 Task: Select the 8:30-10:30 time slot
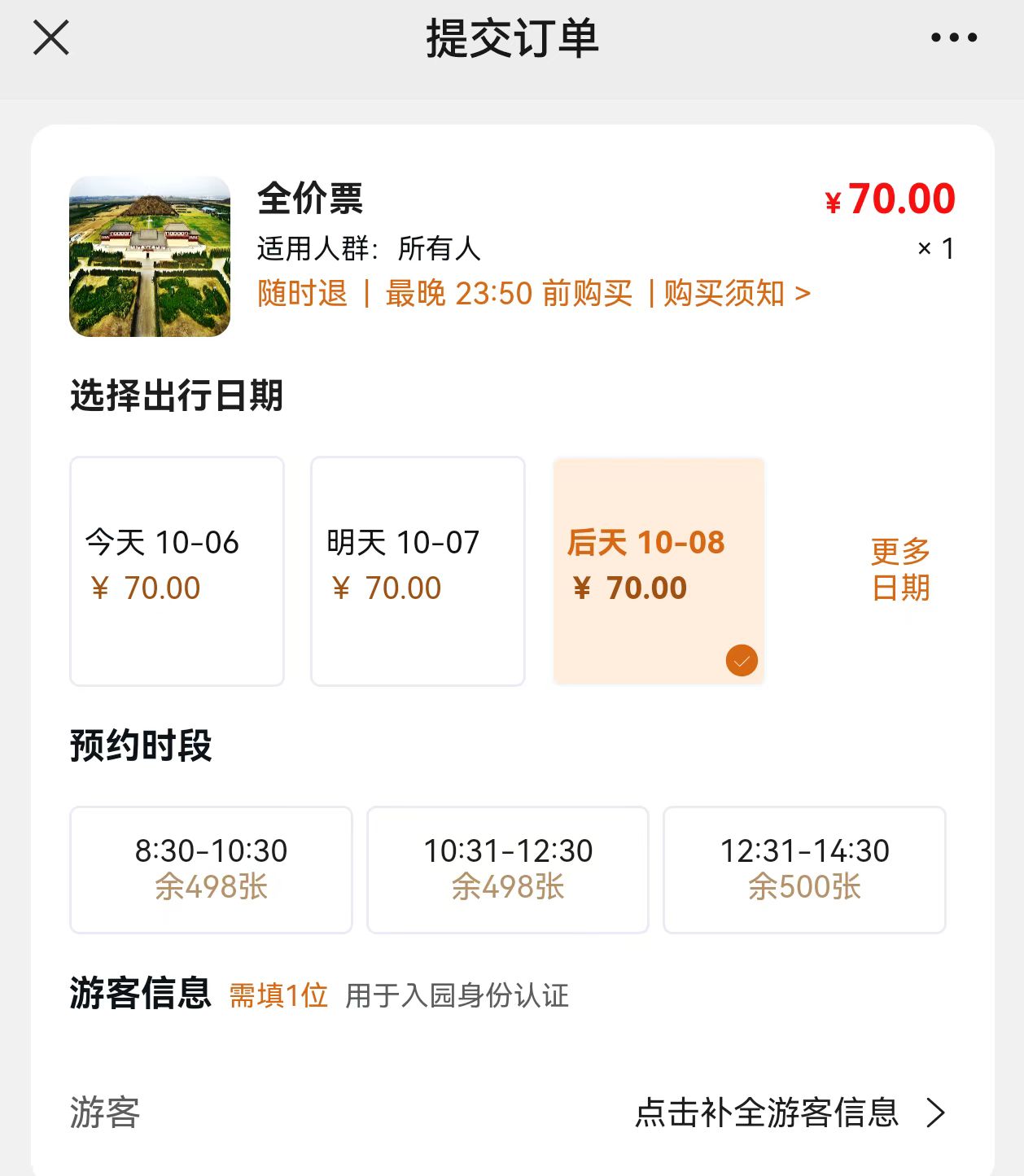point(211,869)
